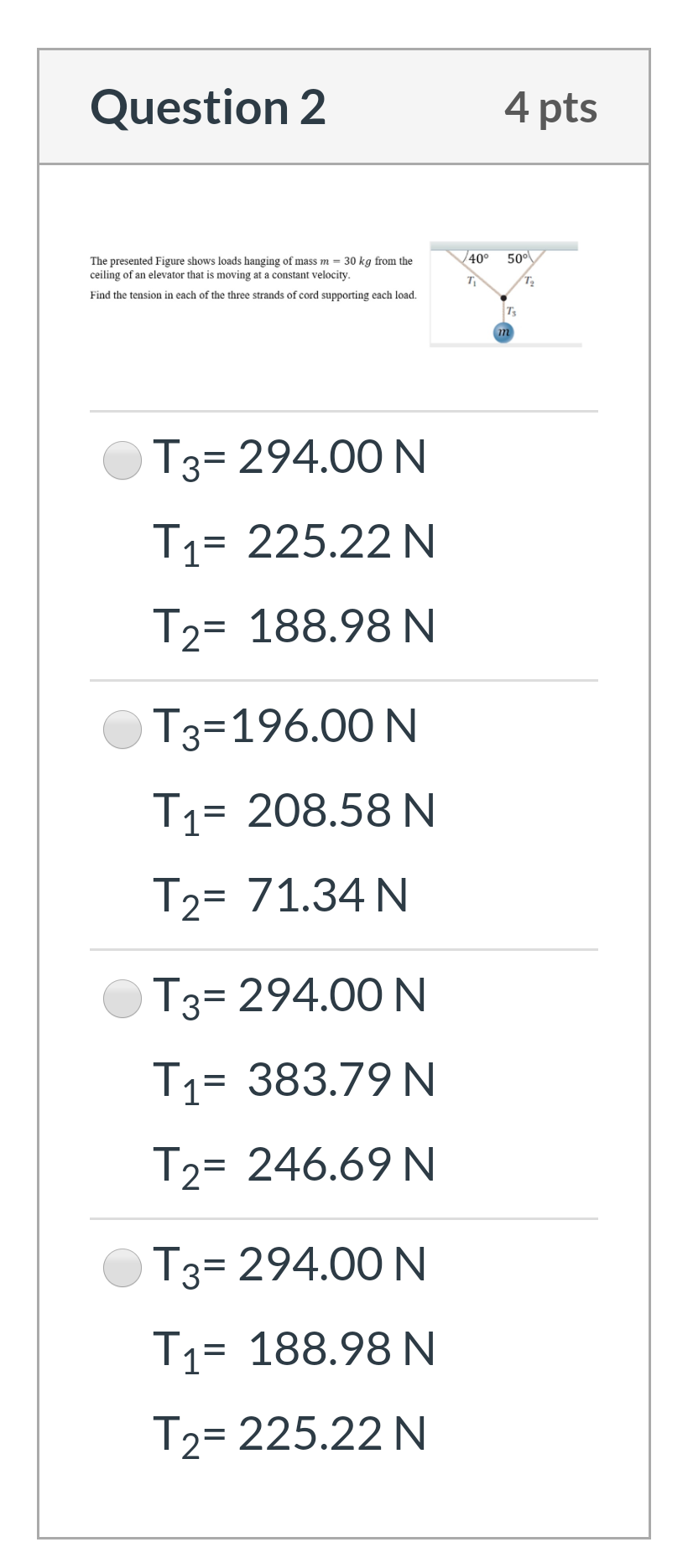Viewport: 688px width, 1568px height.
Task: Select the answer with T1= 225.22 N
Action: [x=122, y=460]
